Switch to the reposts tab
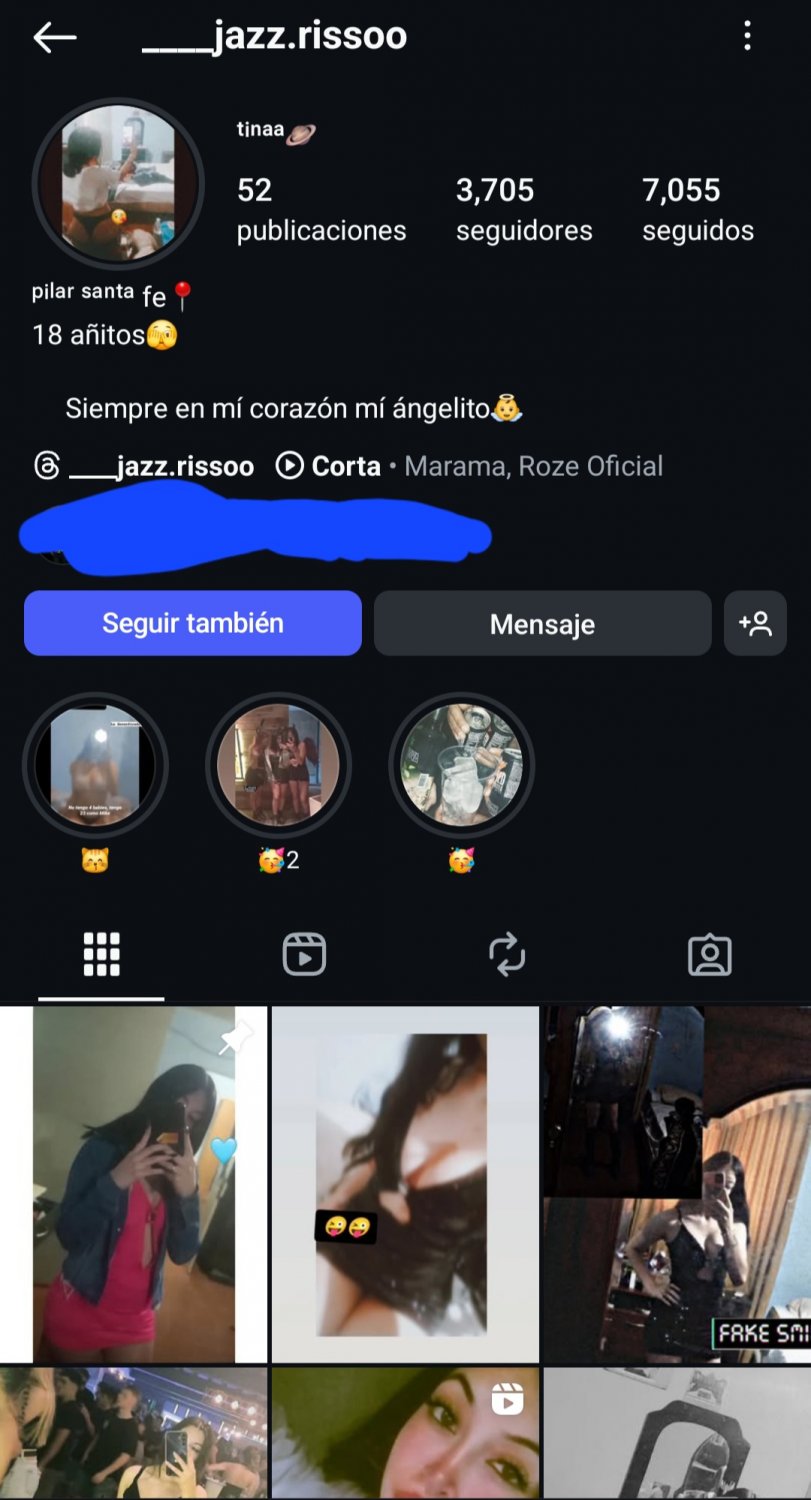811x1500 pixels. (507, 955)
